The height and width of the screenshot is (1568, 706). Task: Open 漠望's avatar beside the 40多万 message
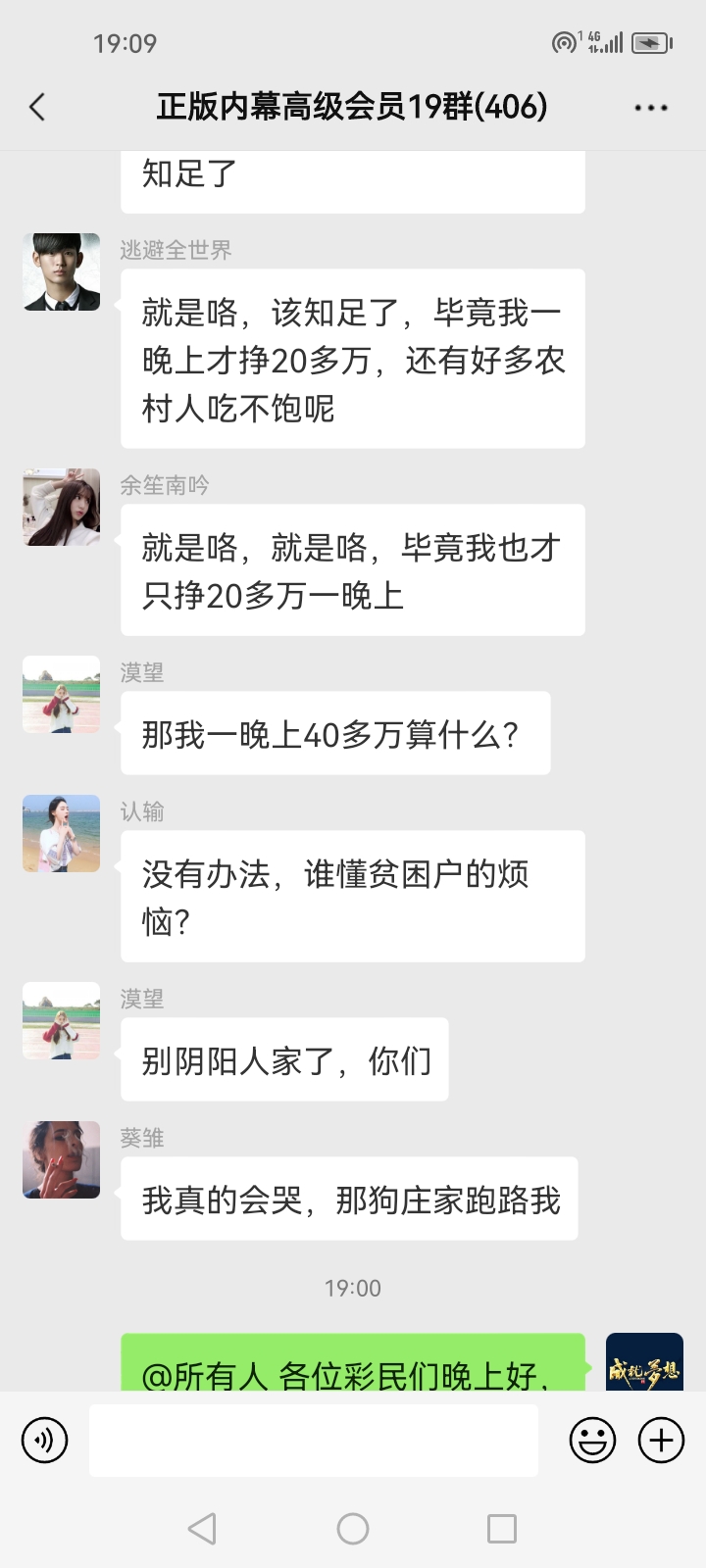62,694
